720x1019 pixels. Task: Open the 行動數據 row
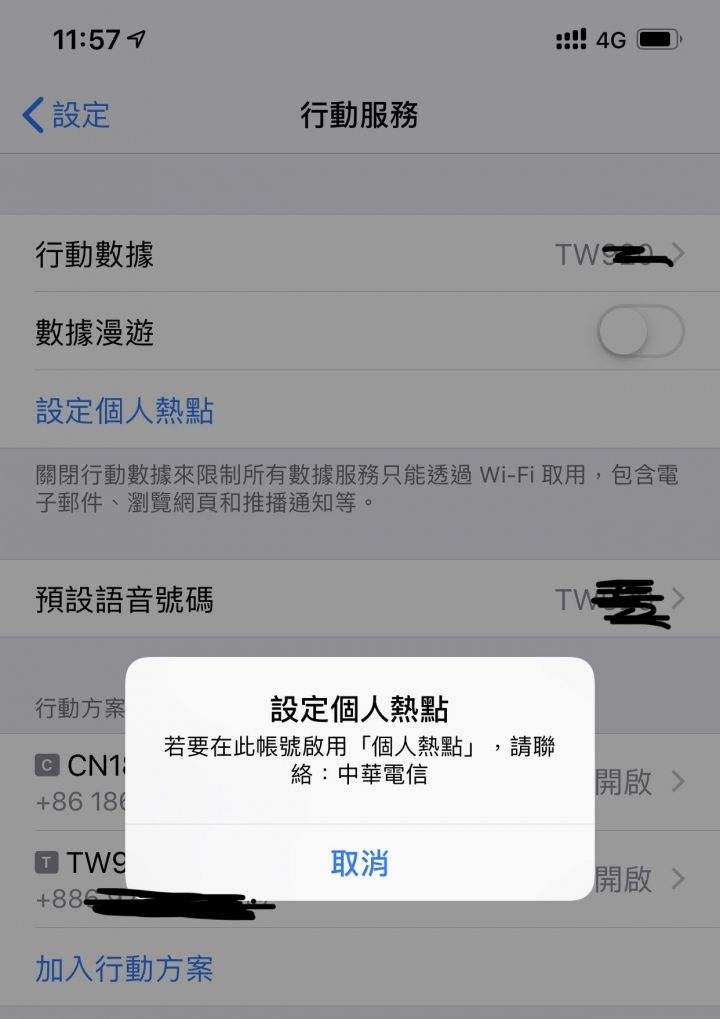[x=360, y=255]
